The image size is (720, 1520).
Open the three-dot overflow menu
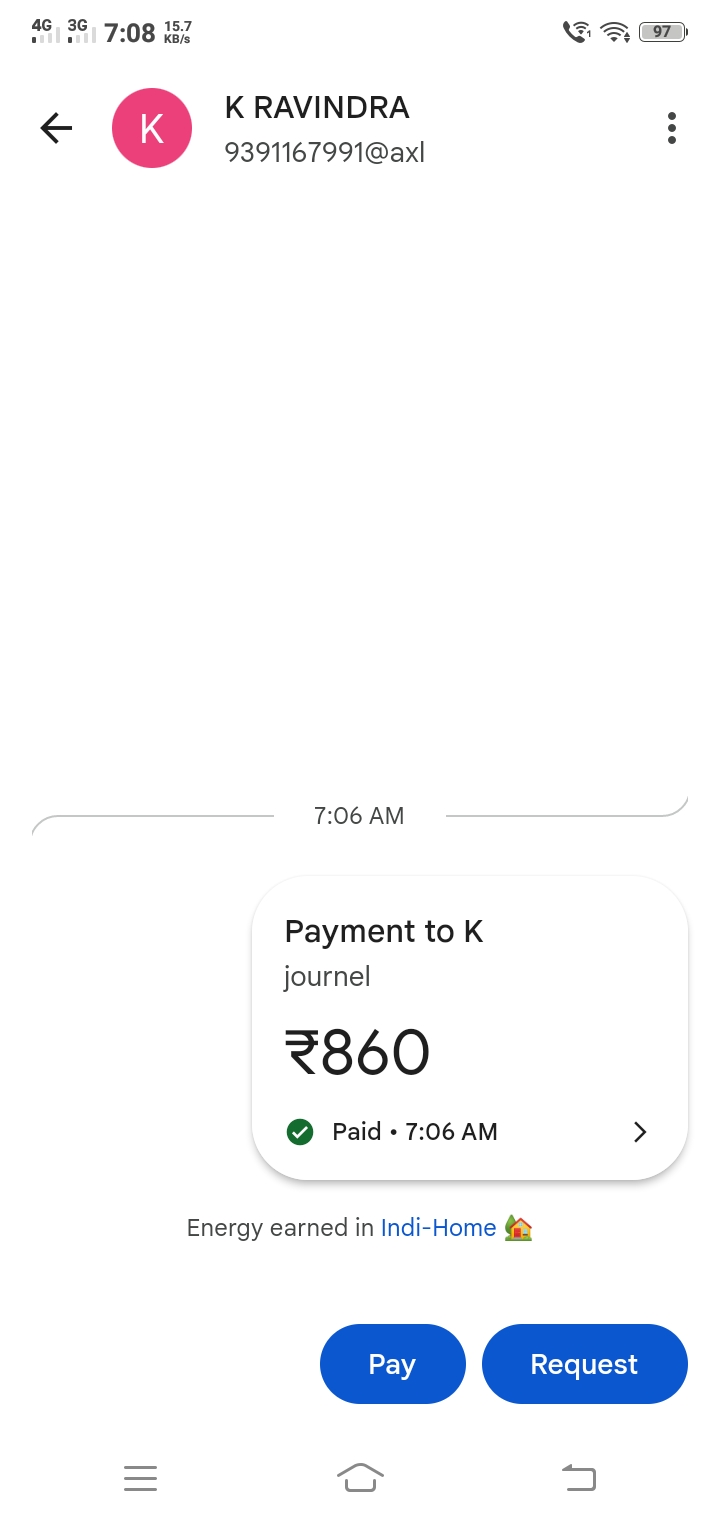[x=671, y=128]
